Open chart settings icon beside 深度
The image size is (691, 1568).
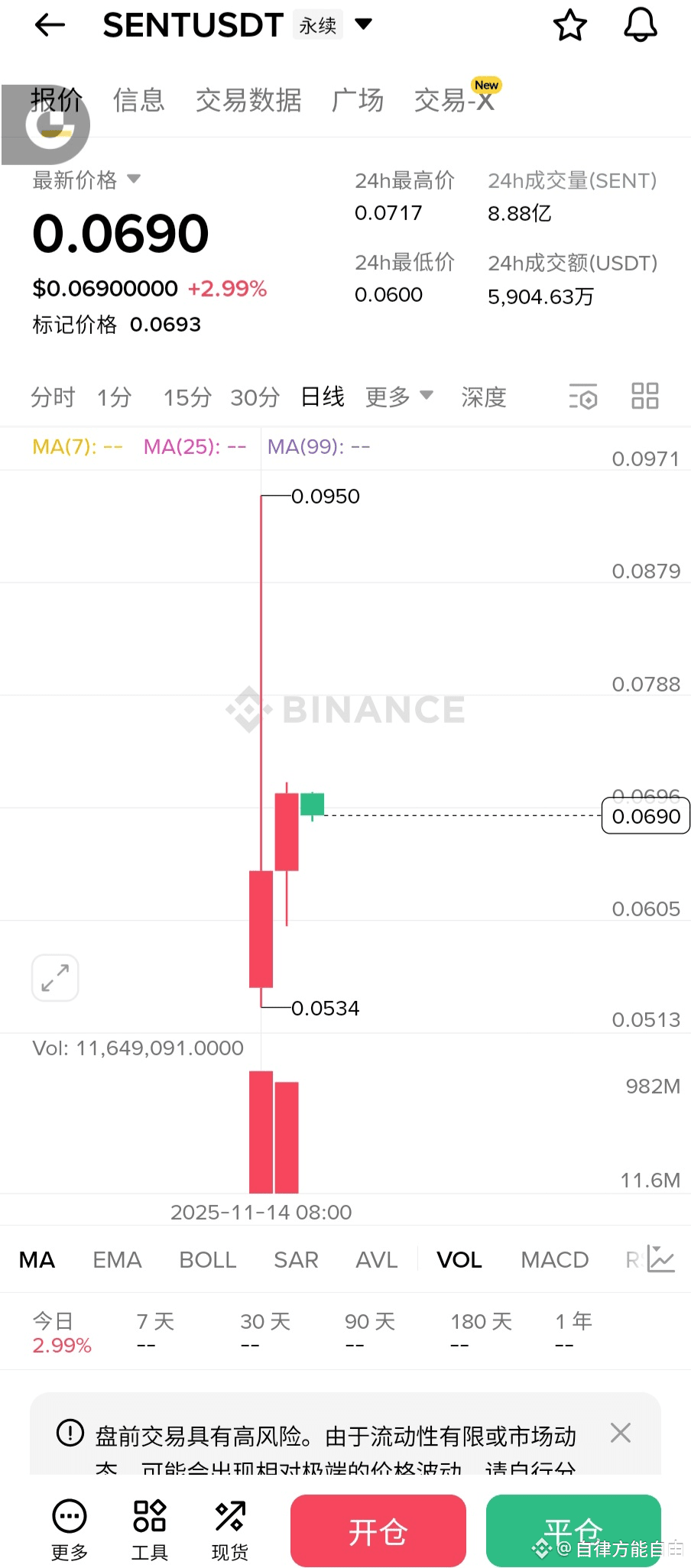click(582, 397)
